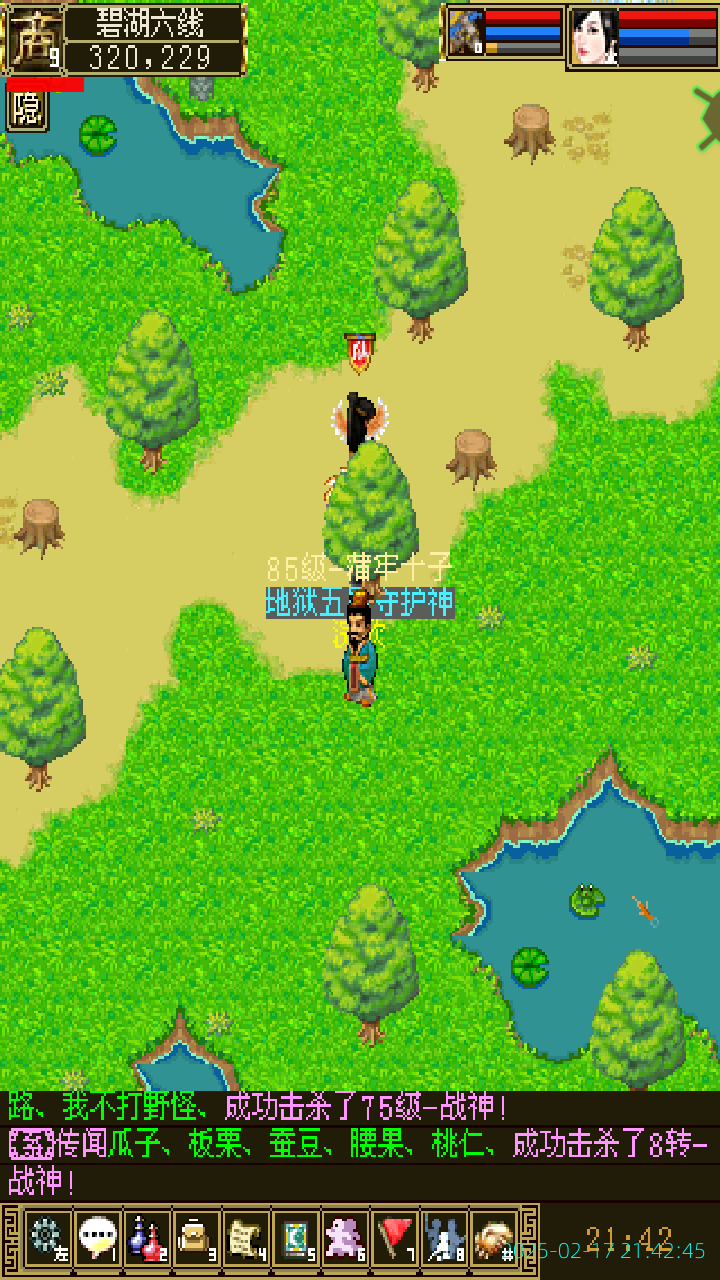Open the quest scroll
Viewport: 720px width, 1280px height.
click(246, 1239)
